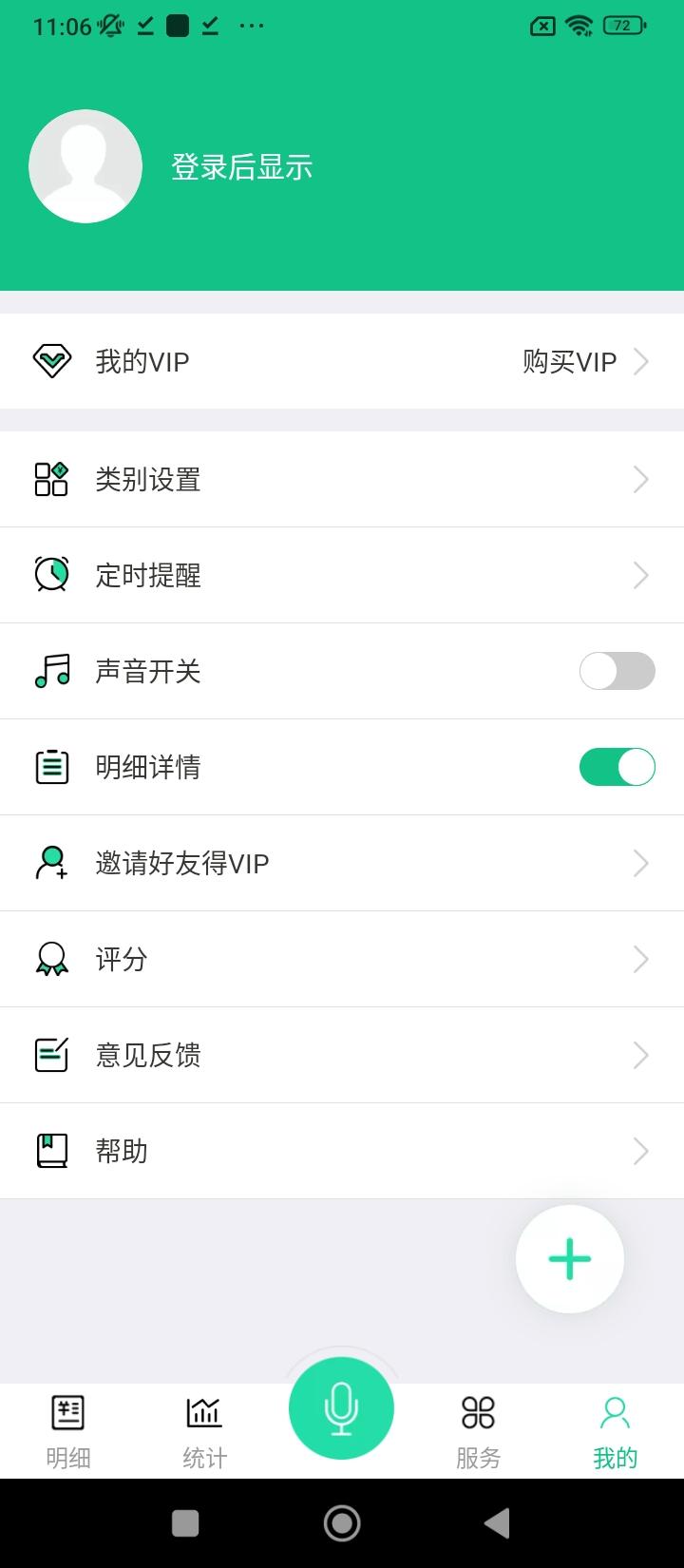This screenshot has height=1568, width=684.
Task: Enable the 声音开关 sound switch
Action: [x=616, y=671]
